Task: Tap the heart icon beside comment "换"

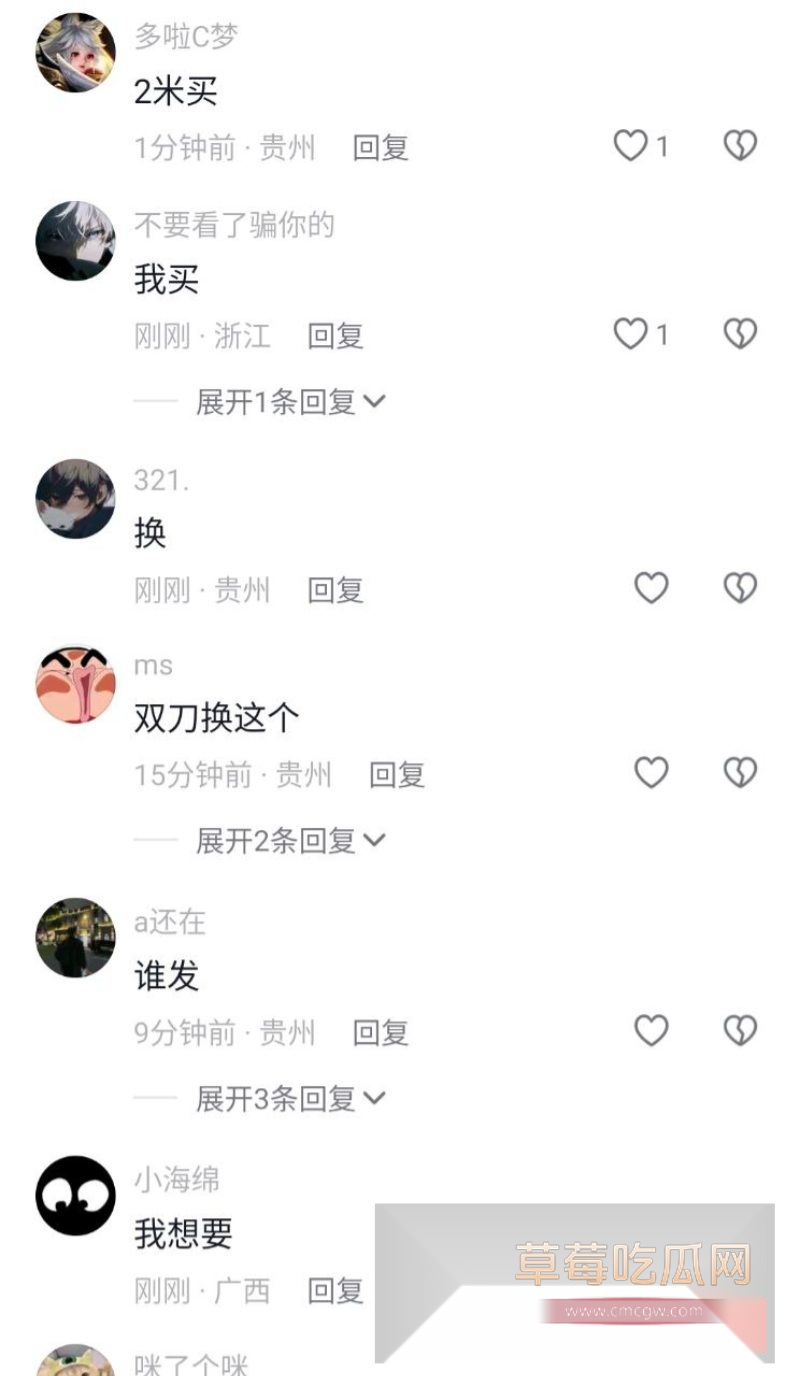Action: pyautogui.click(x=651, y=589)
